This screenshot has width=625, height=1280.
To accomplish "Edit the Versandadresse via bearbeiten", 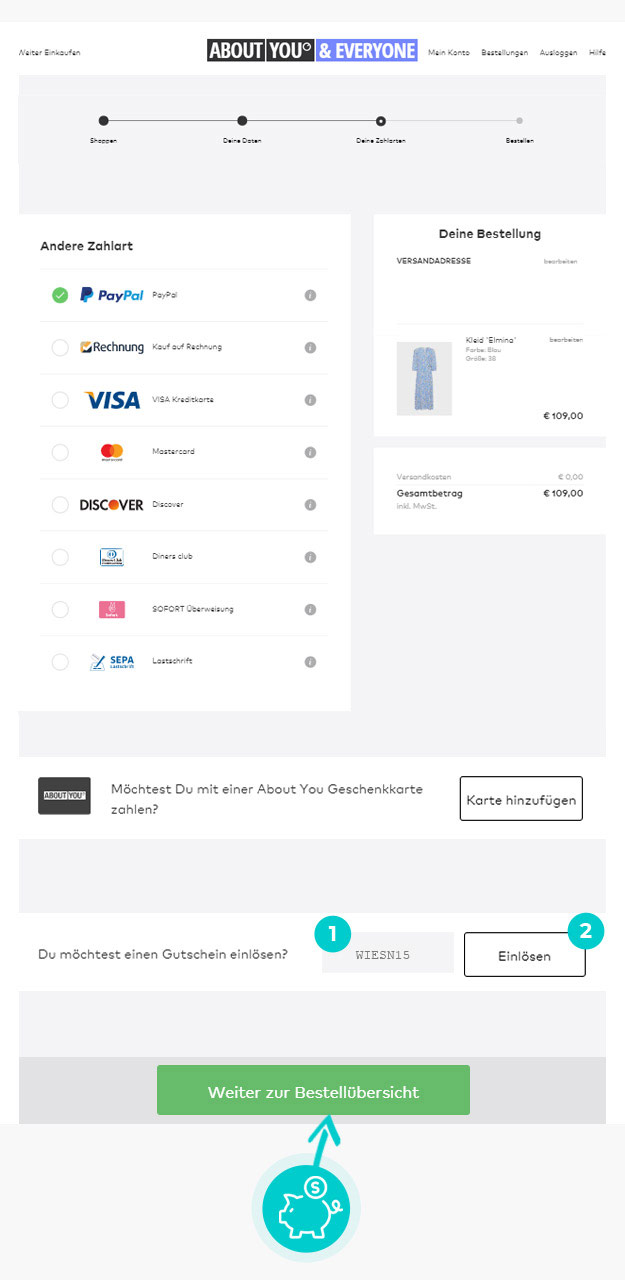I will click(x=560, y=261).
